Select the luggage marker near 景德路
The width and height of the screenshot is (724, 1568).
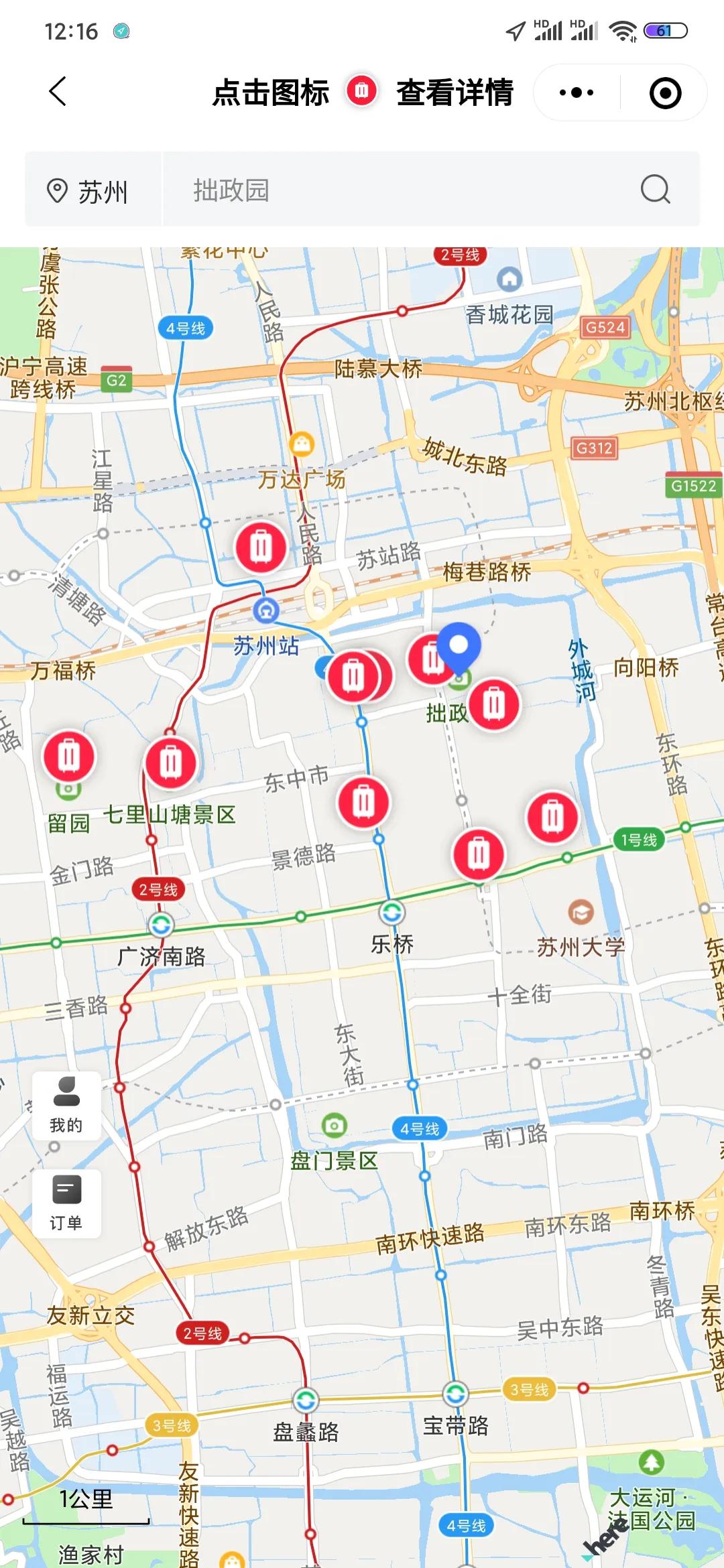click(363, 801)
